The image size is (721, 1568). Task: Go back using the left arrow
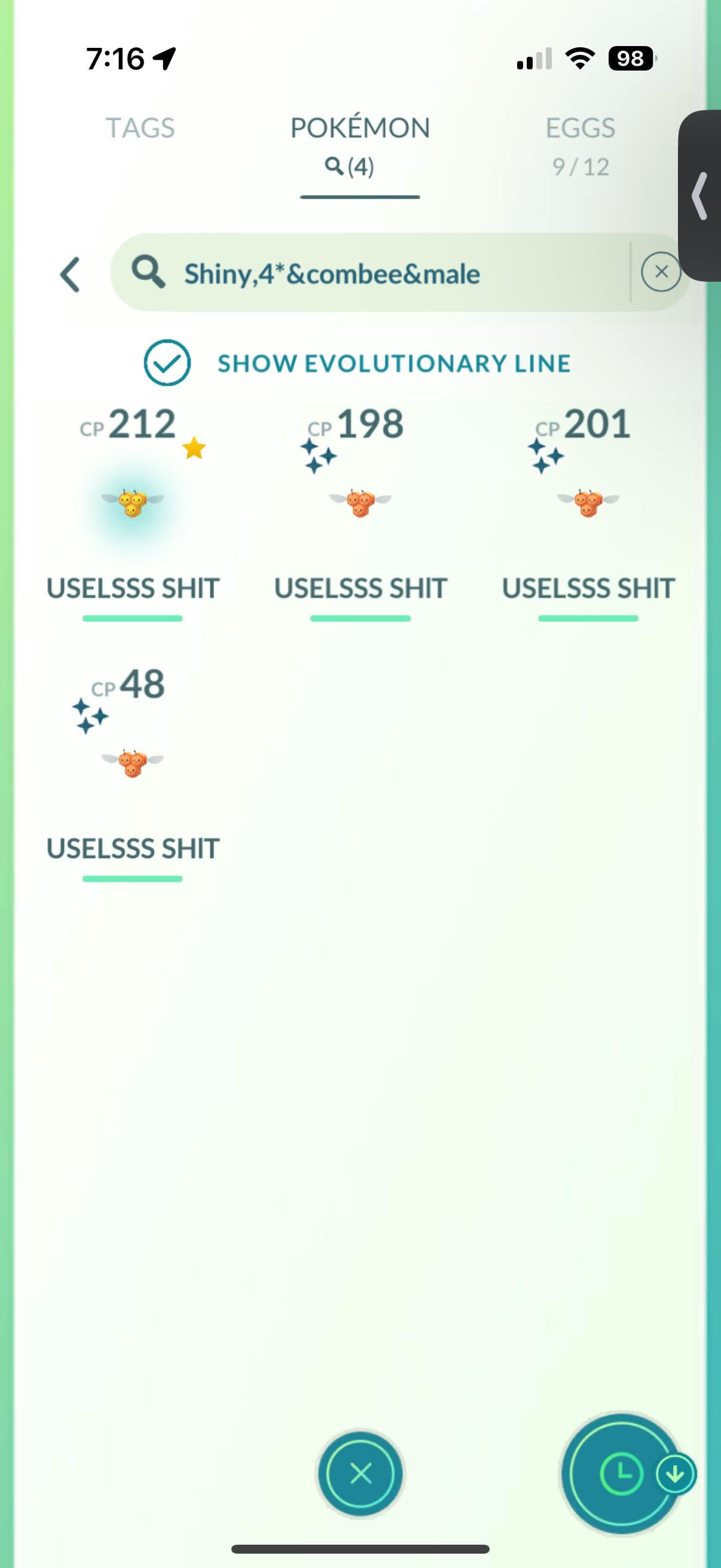71,274
